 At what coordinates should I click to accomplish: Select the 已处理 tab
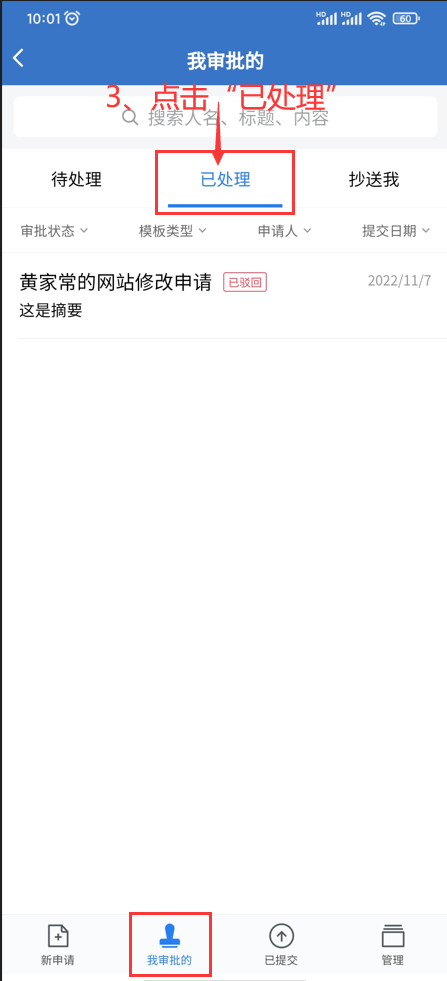[225, 180]
